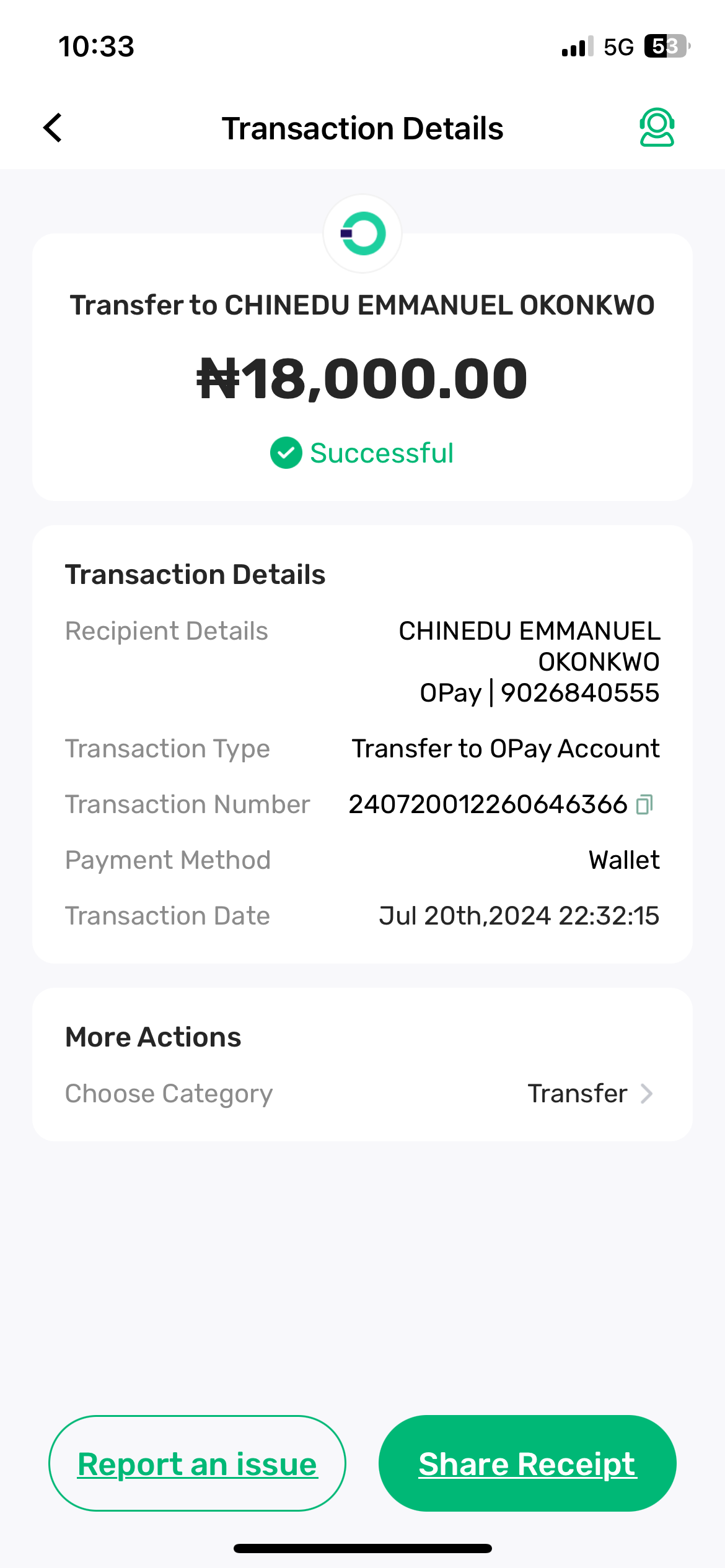This screenshot has height=1568, width=725.
Task: Copy the transaction number
Action: (x=644, y=804)
